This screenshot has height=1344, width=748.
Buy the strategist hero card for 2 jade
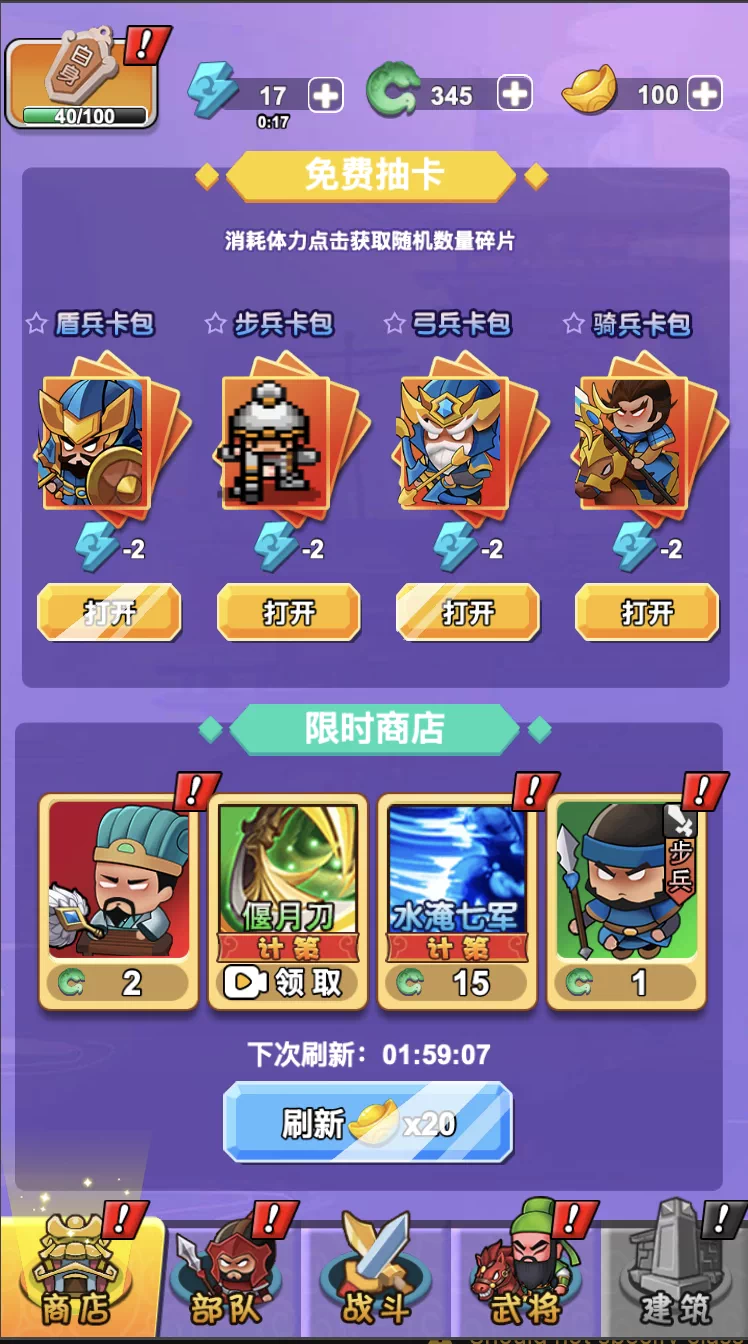click(x=118, y=901)
